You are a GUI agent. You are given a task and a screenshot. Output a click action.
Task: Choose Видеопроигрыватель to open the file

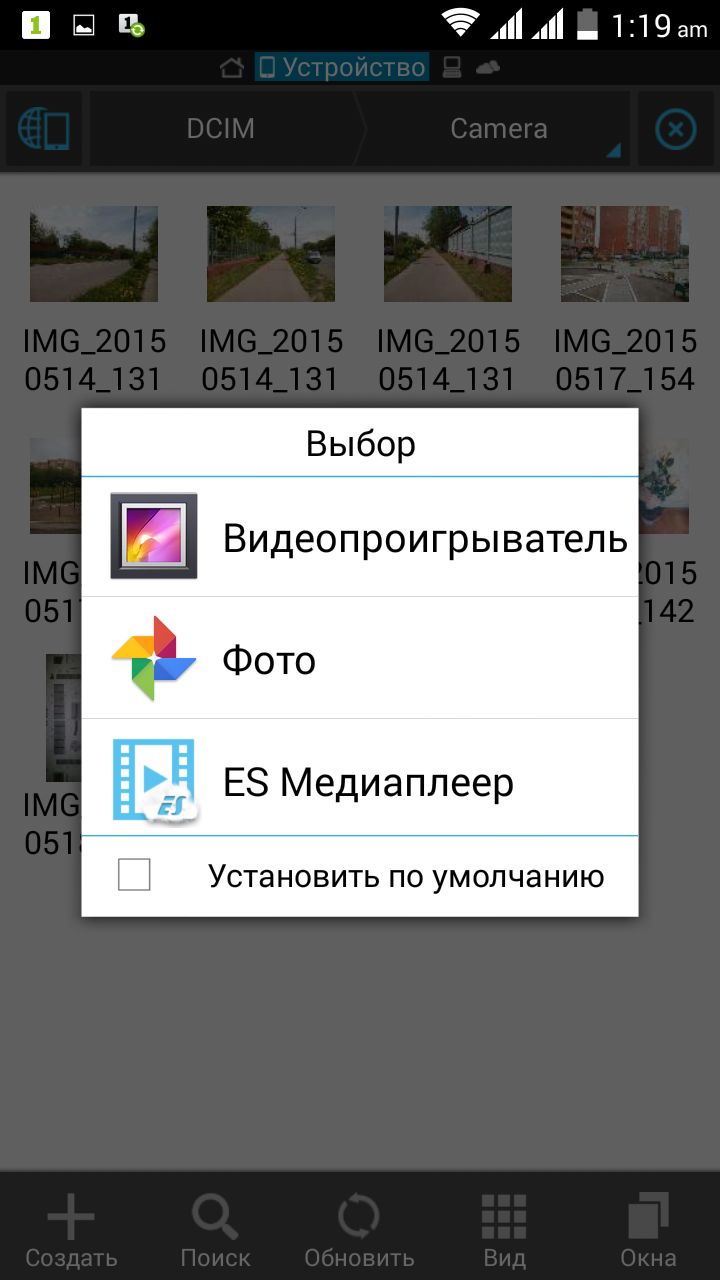tap(360, 538)
